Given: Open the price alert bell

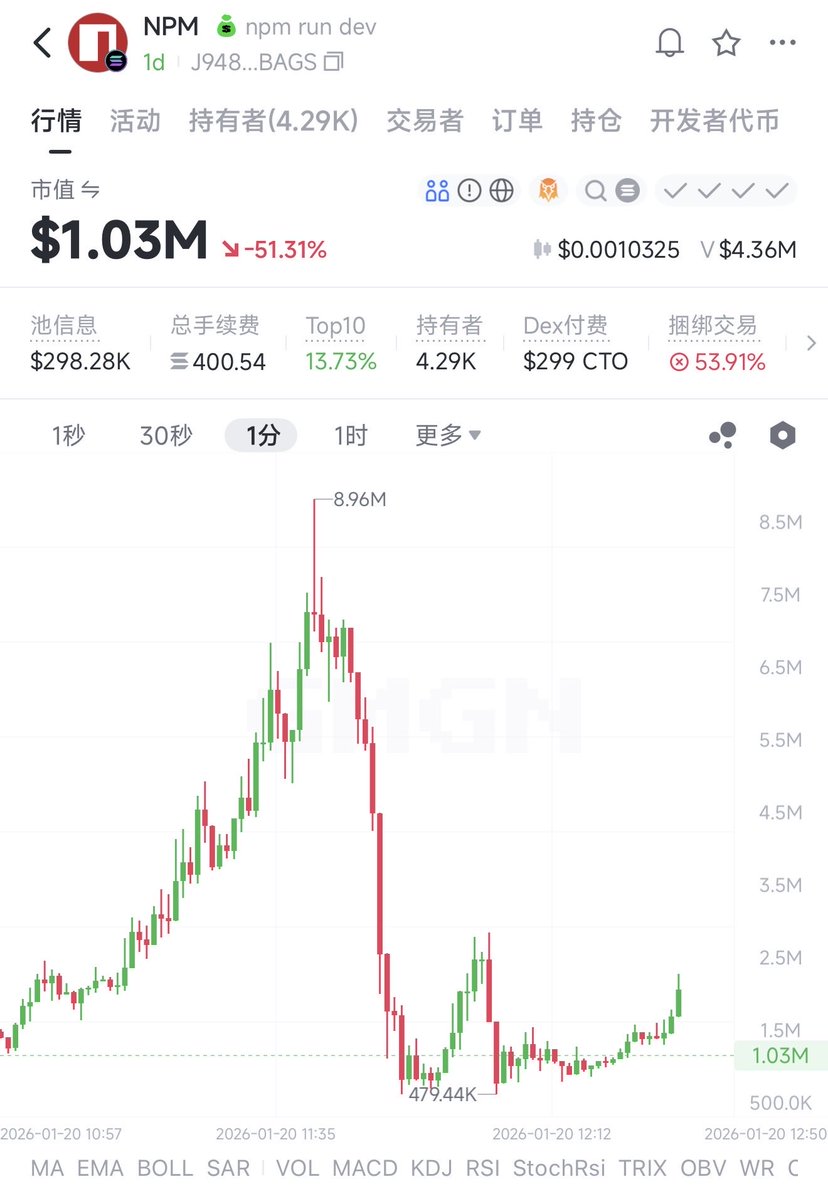Looking at the screenshot, I should click(x=670, y=43).
